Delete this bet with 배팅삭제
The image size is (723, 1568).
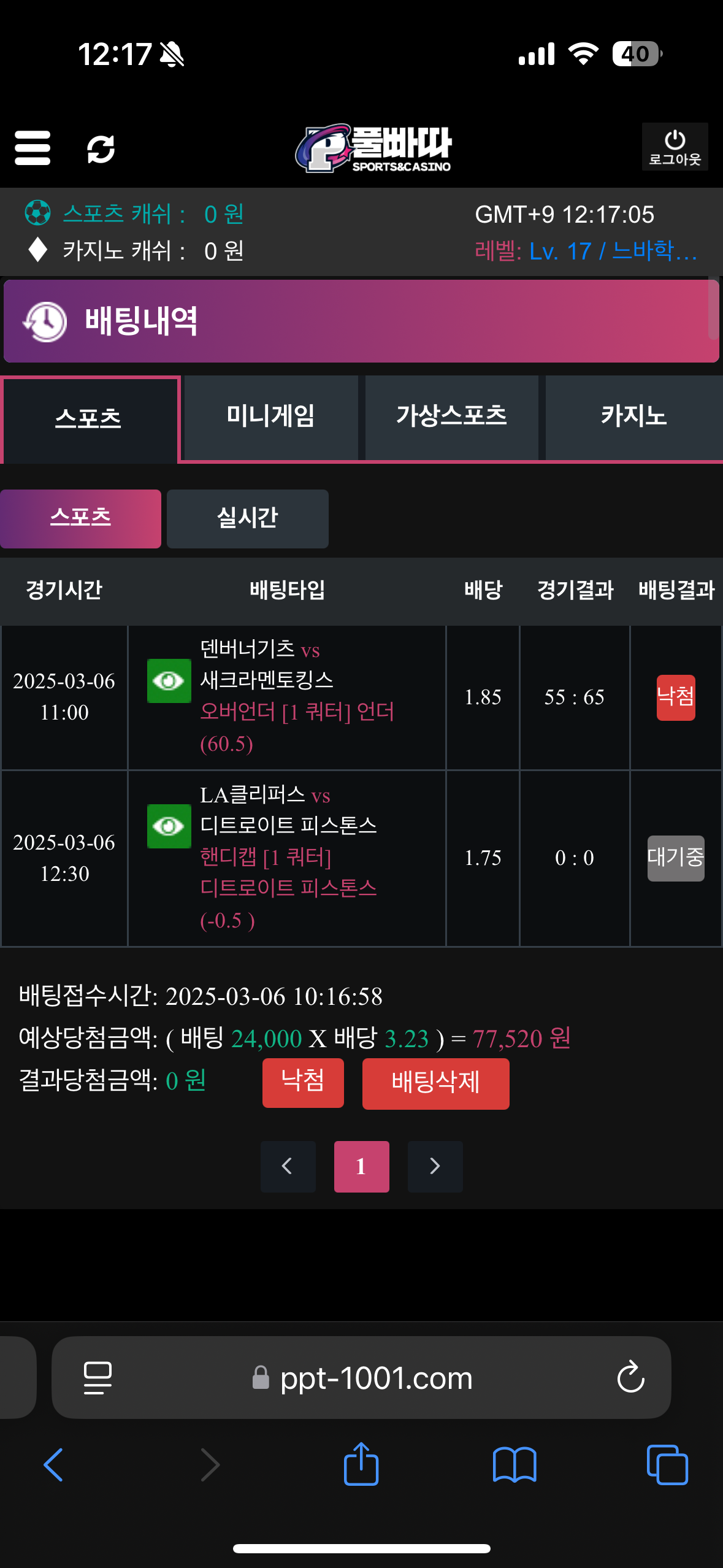point(435,1083)
